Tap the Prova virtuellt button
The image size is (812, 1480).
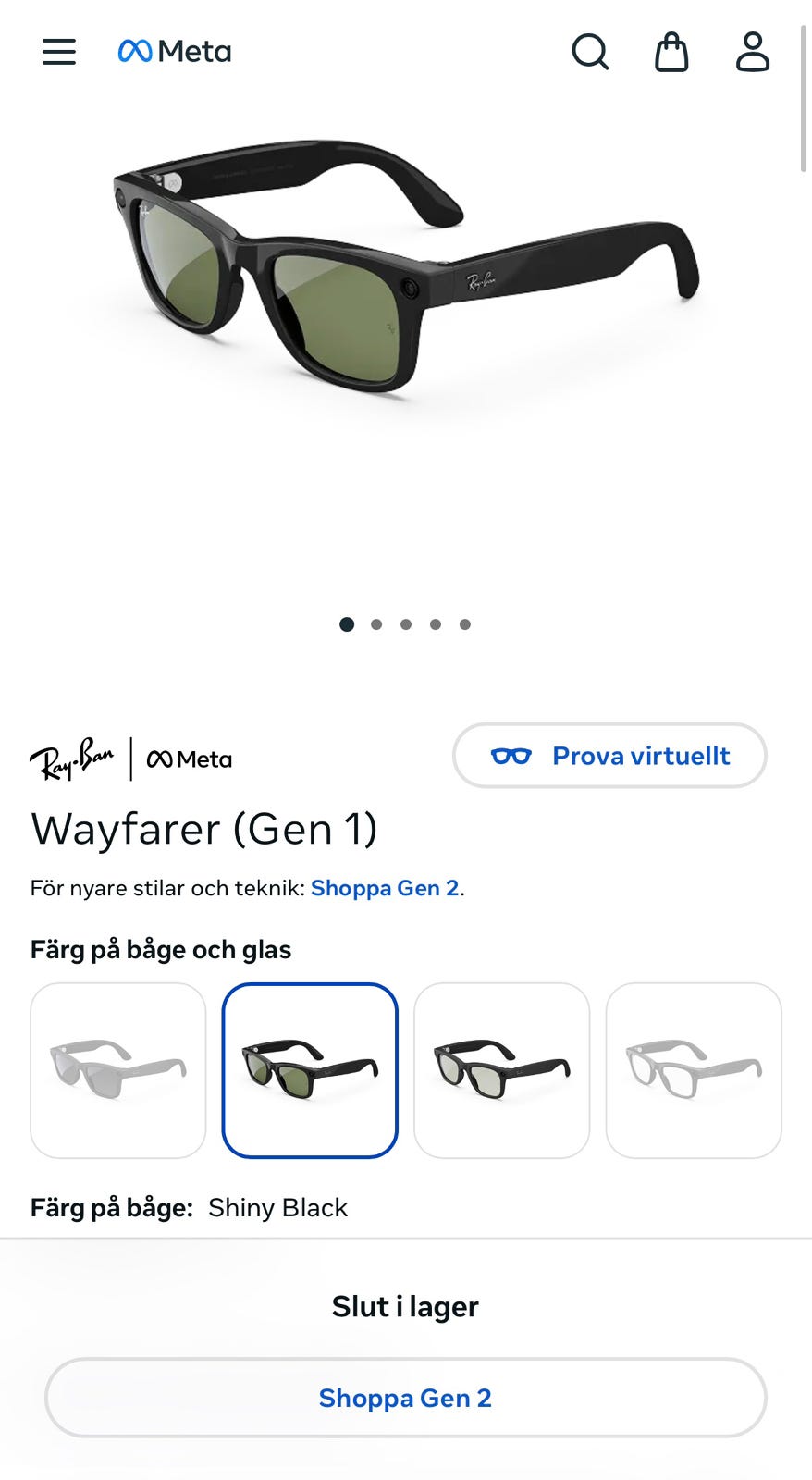[x=609, y=756]
